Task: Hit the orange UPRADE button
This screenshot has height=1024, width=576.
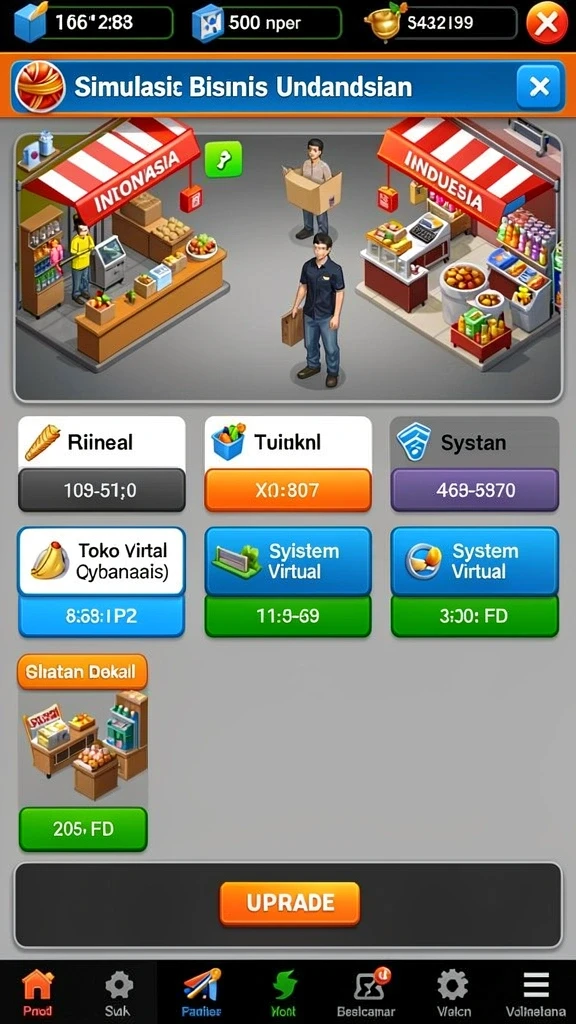Action: [290, 903]
